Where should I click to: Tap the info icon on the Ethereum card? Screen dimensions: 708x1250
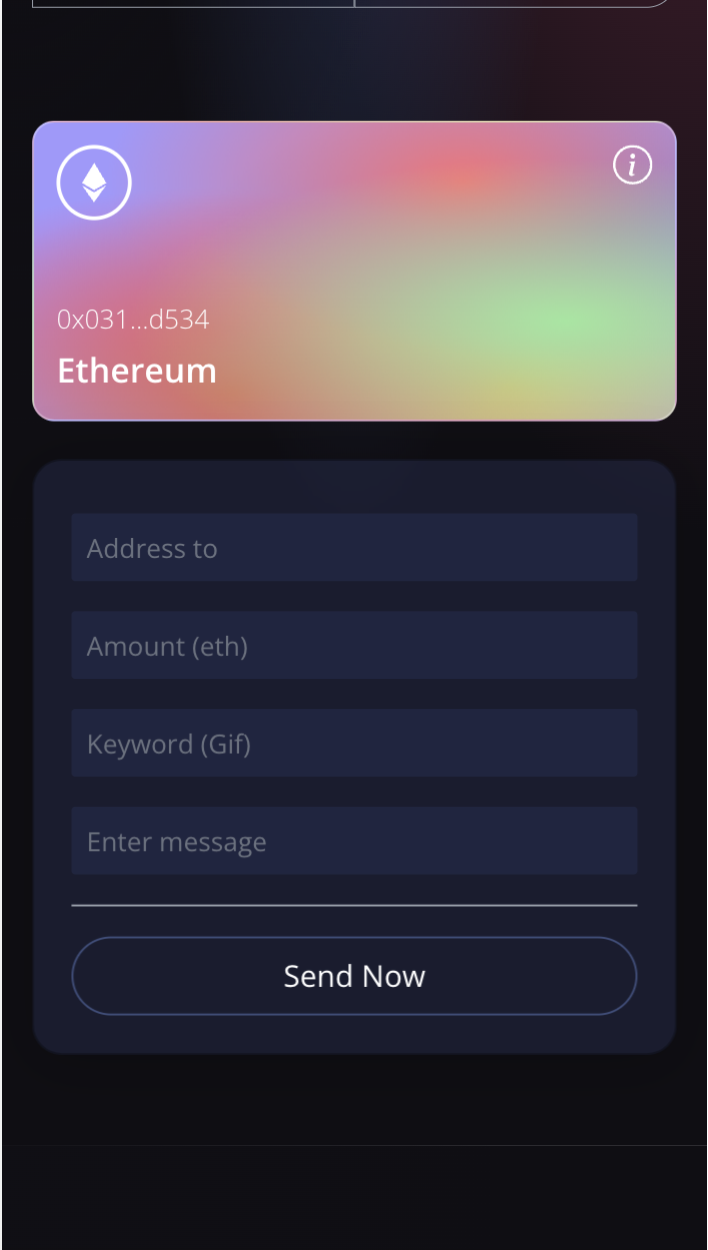tap(632, 165)
